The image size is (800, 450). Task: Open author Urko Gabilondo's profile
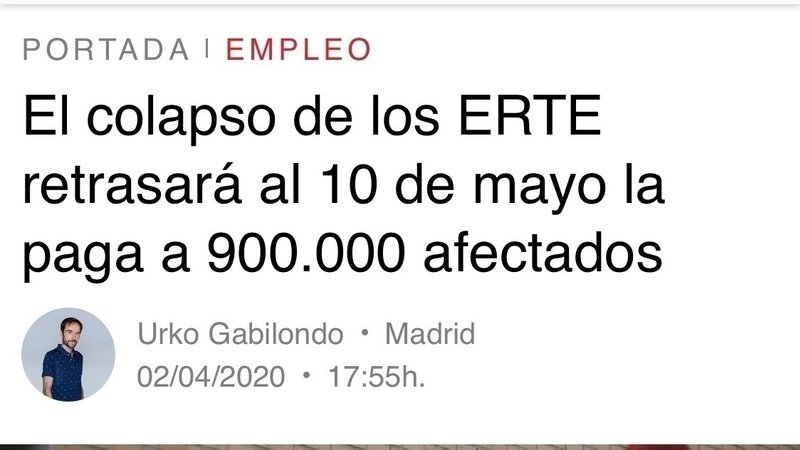240,334
